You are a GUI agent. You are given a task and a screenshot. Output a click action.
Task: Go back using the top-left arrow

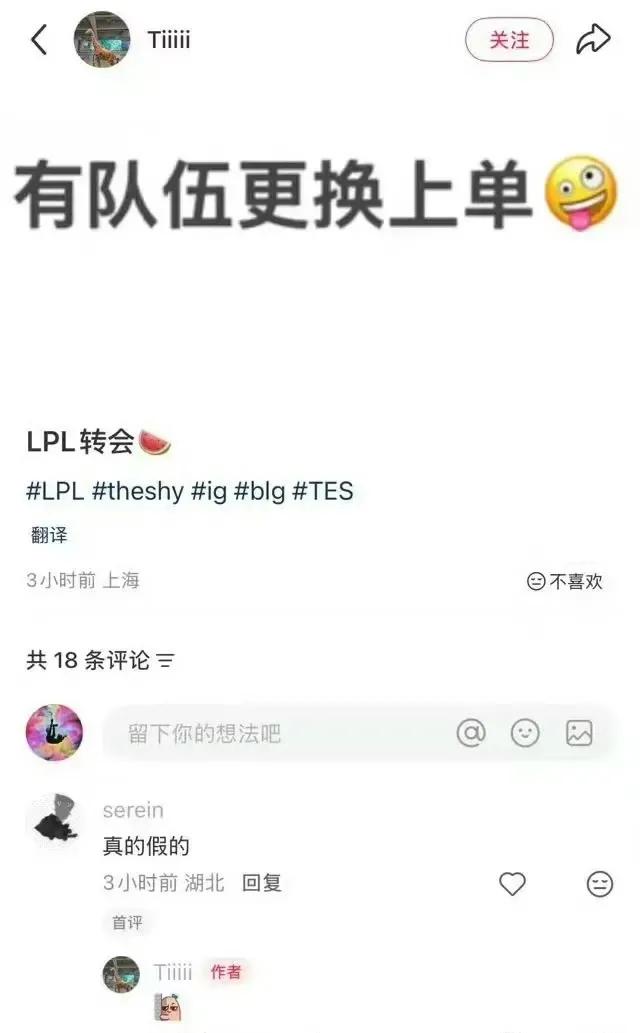[40, 40]
